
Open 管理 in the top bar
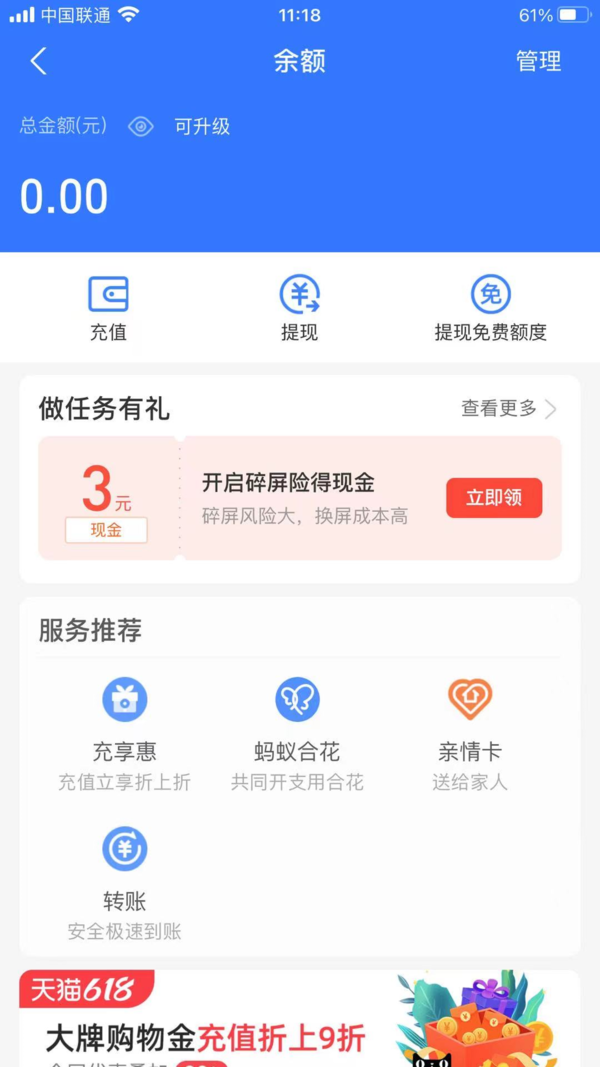[x=538, y=62]
